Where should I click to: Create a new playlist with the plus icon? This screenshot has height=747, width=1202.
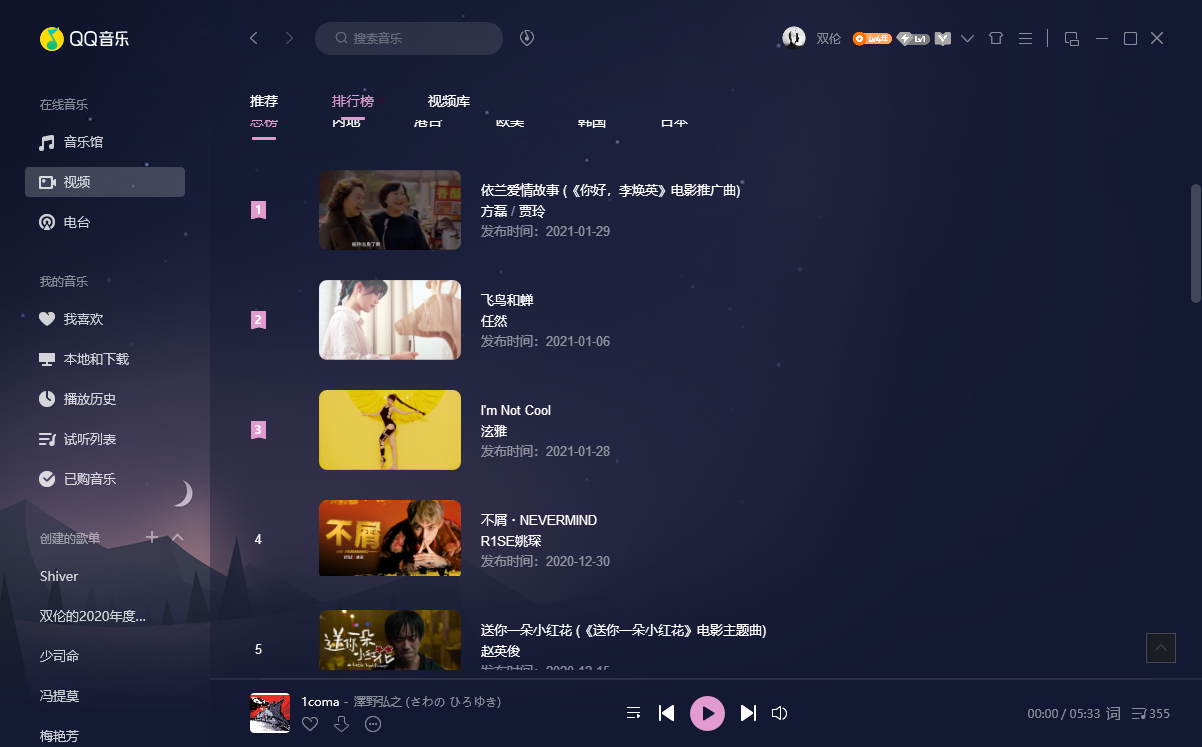(x=152, y=537)
